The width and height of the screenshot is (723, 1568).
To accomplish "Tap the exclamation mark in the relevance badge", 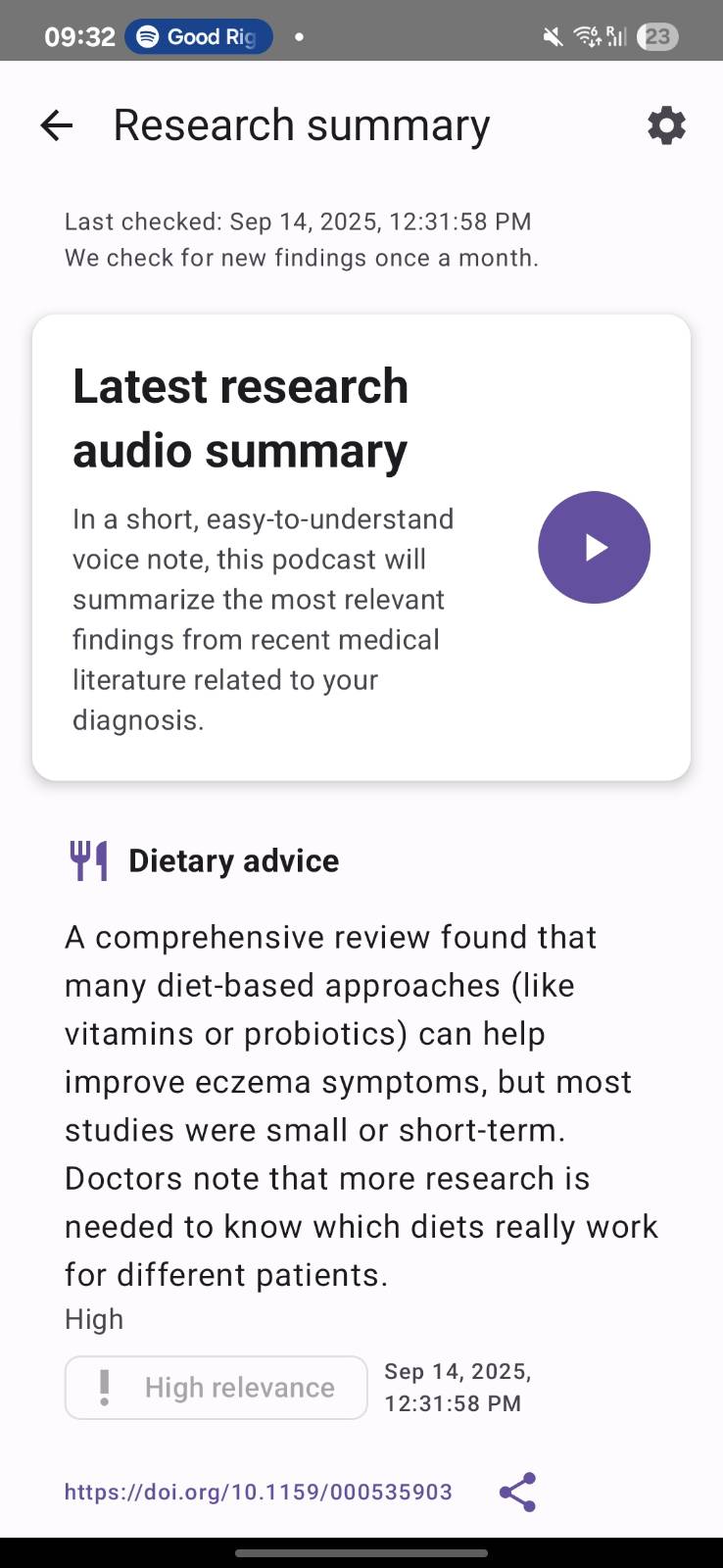I will pos(105,1387).
